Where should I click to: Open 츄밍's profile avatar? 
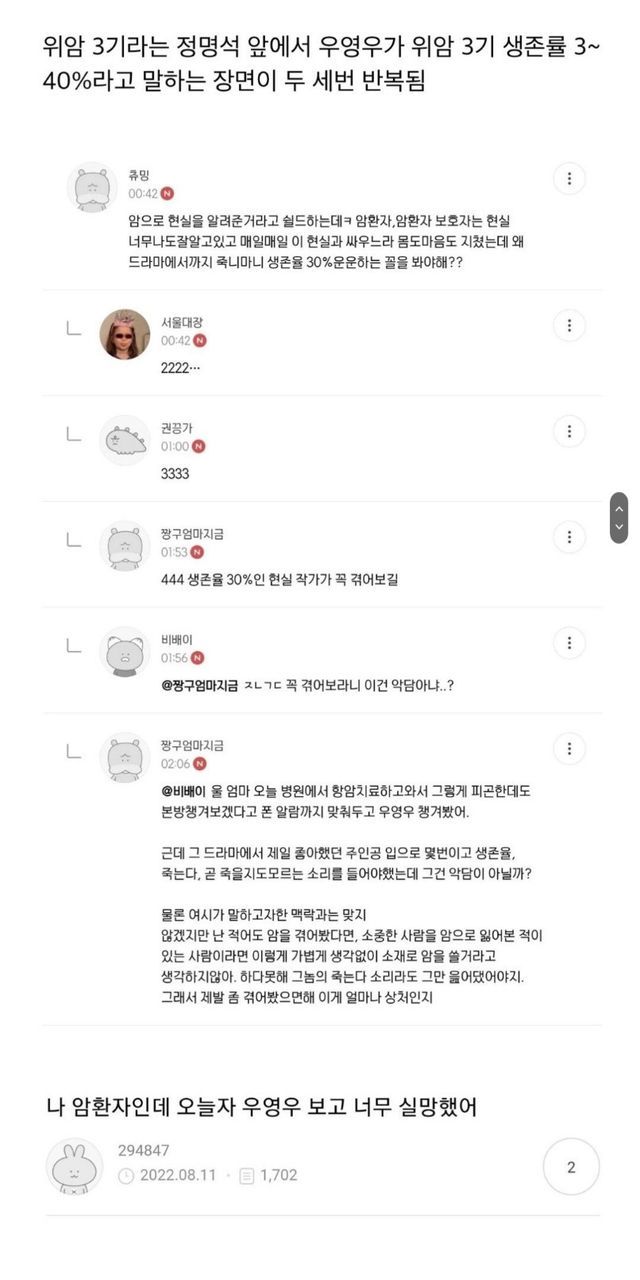[92, 187]
